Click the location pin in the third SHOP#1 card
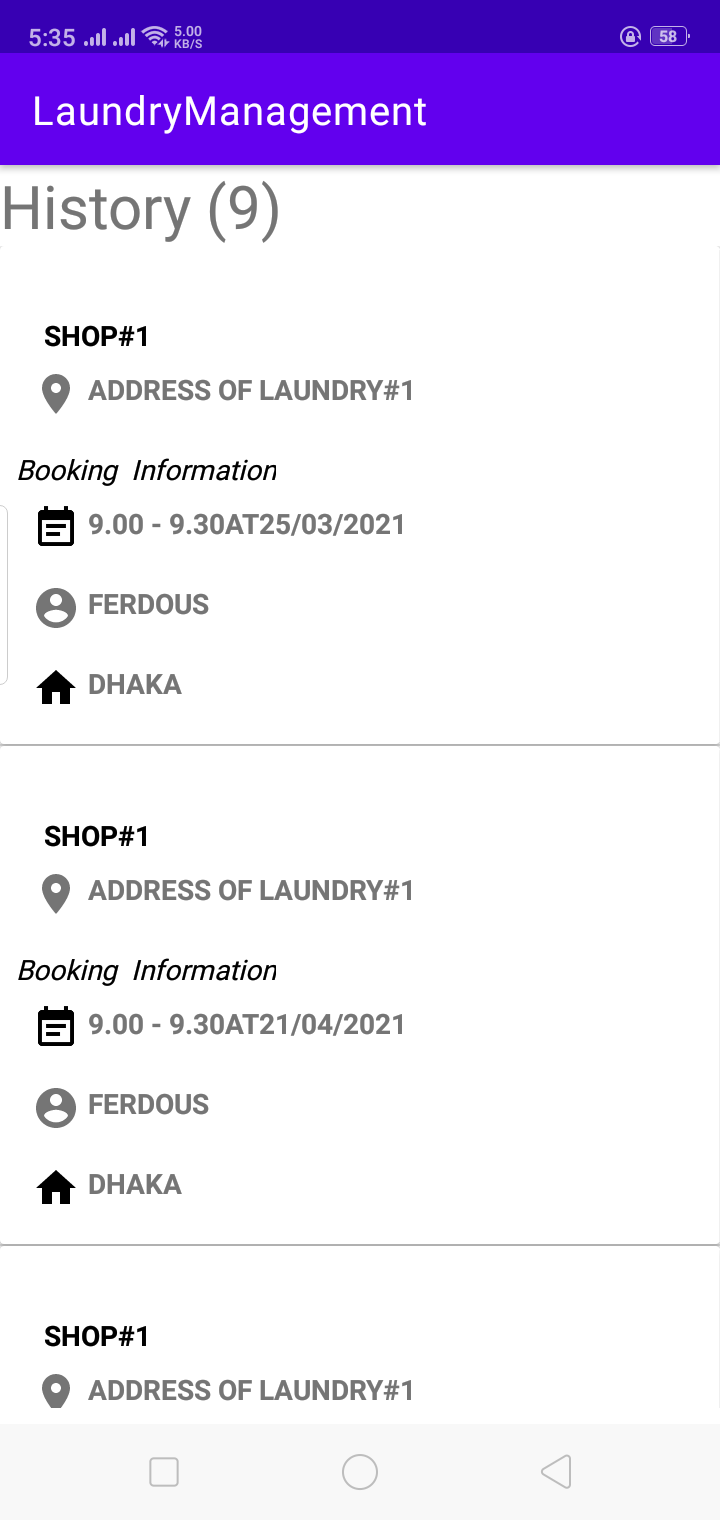Viewport: 720px width, 1520px height. (55, 1391)
